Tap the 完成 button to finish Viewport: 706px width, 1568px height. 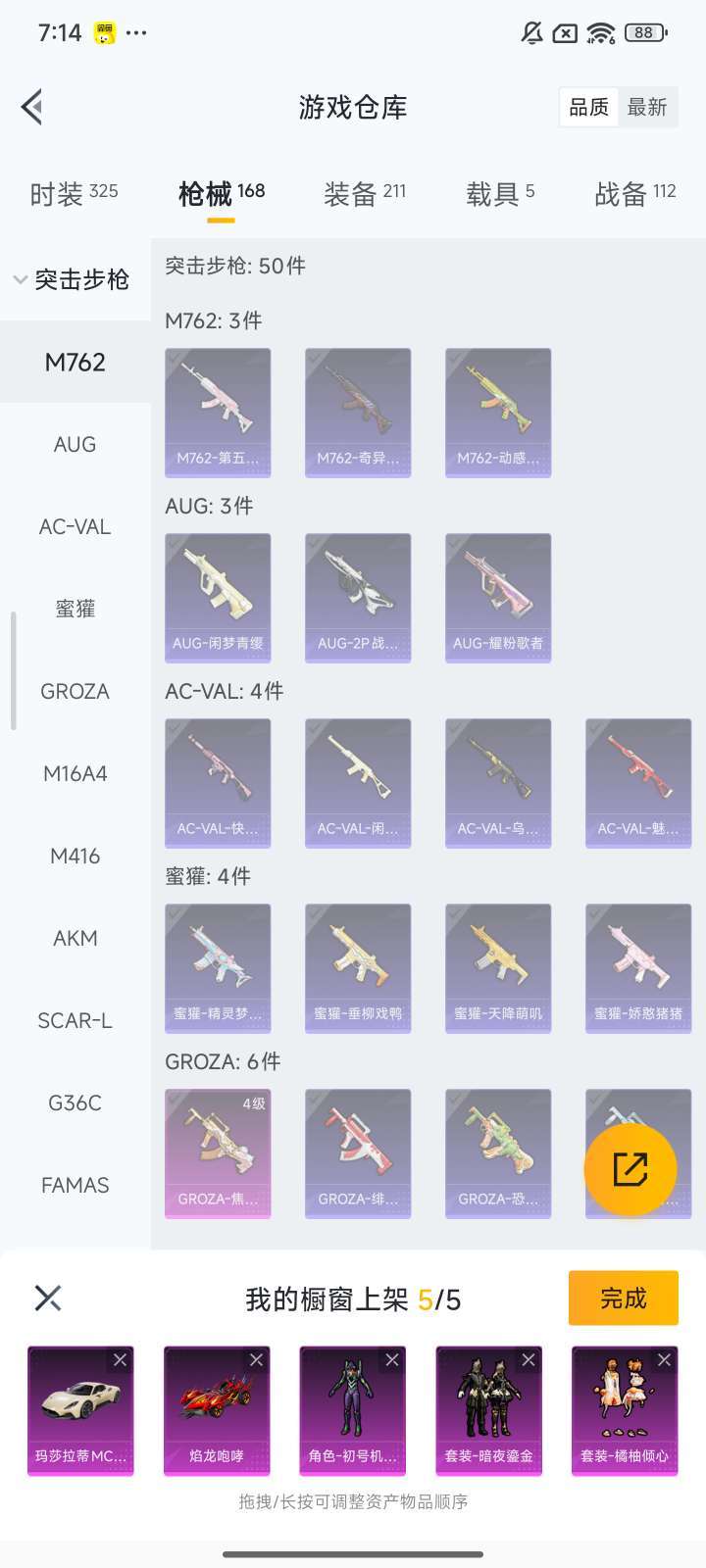[623, 1298]
